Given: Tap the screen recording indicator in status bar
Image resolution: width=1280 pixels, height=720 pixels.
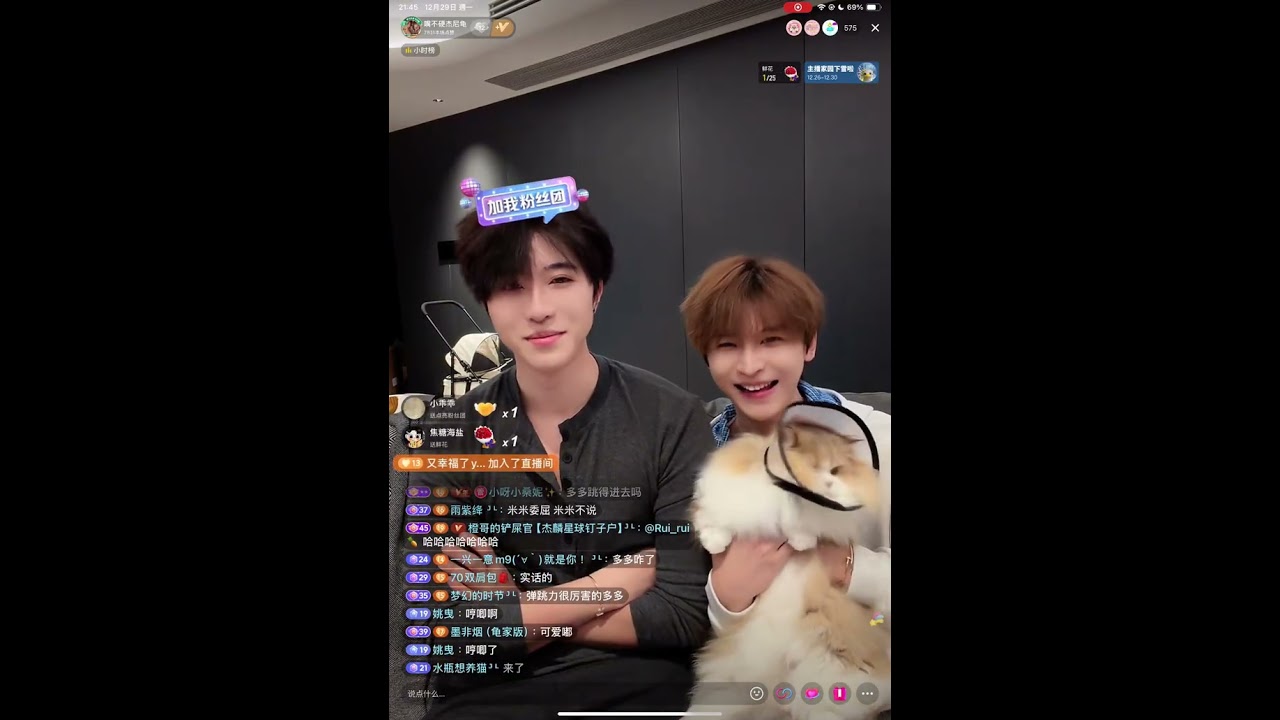Looking at the screenshot, I should click(798, 7).
